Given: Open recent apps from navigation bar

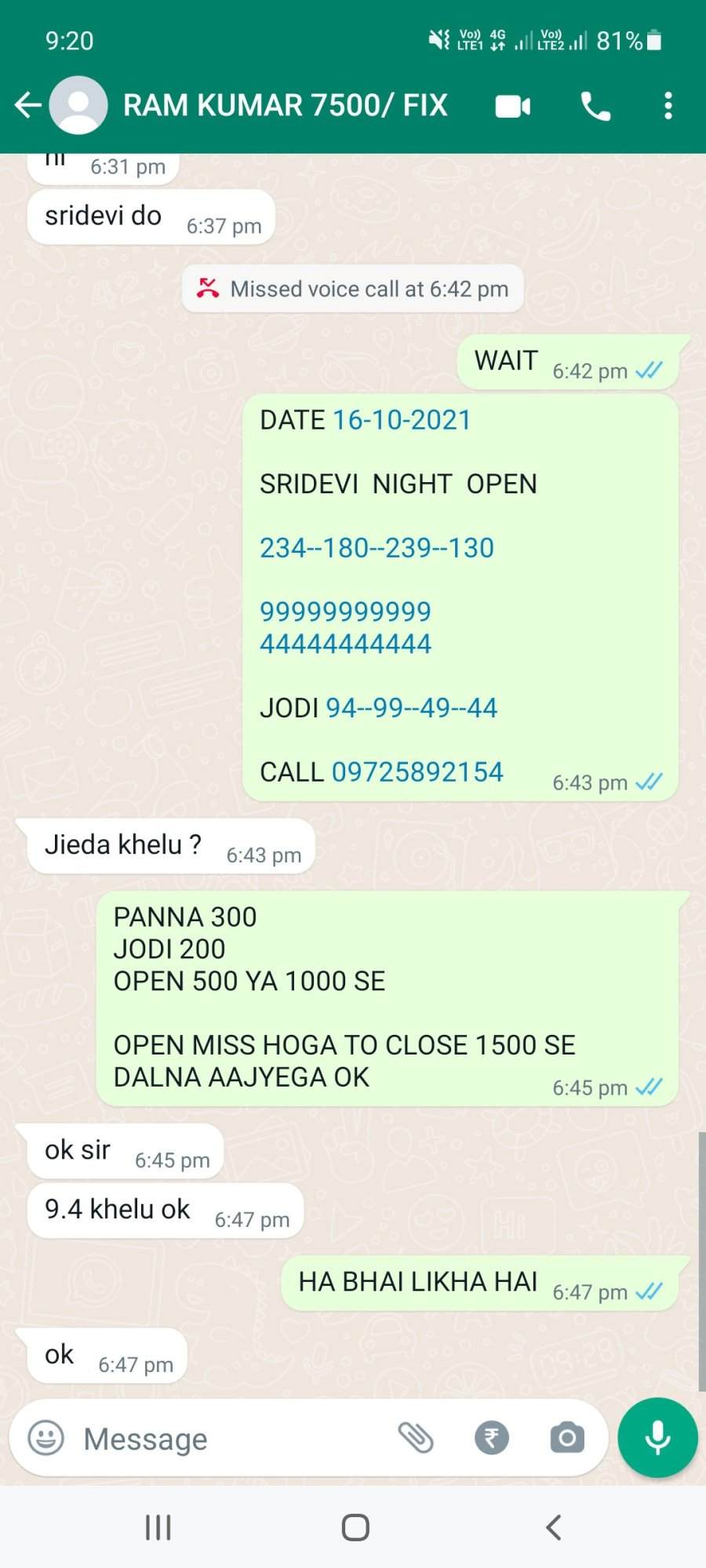Looking at the screenshot, I should [x=158, y=1527].
